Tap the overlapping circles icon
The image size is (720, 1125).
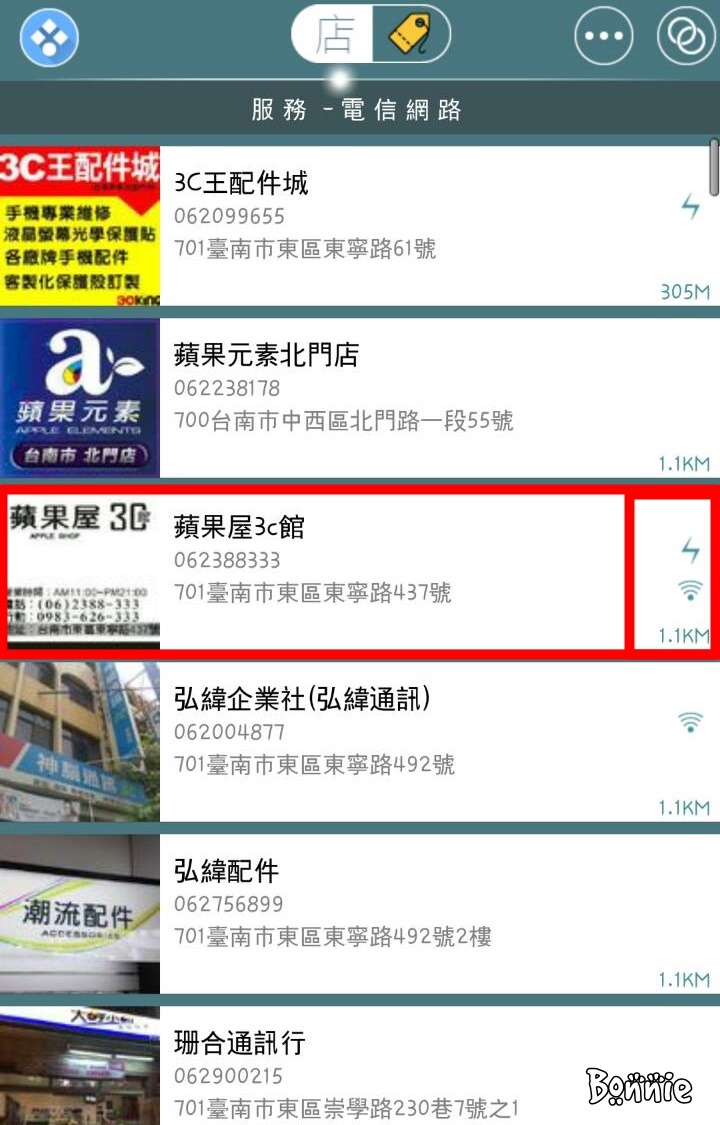[x=685, y=37]
